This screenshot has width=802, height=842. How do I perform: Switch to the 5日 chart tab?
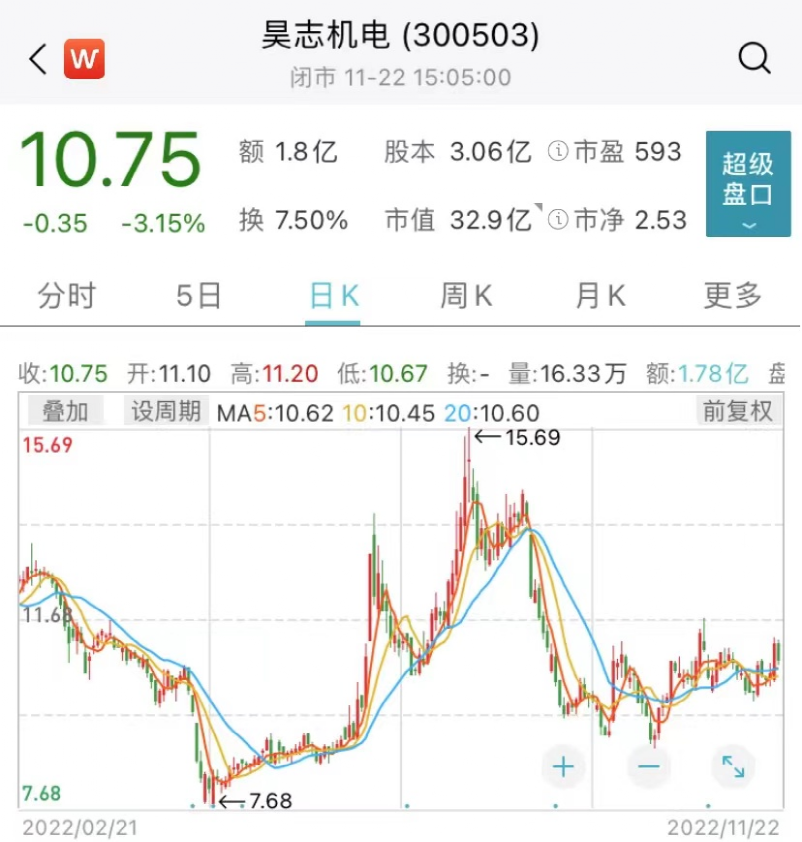(x=198, y=296)
